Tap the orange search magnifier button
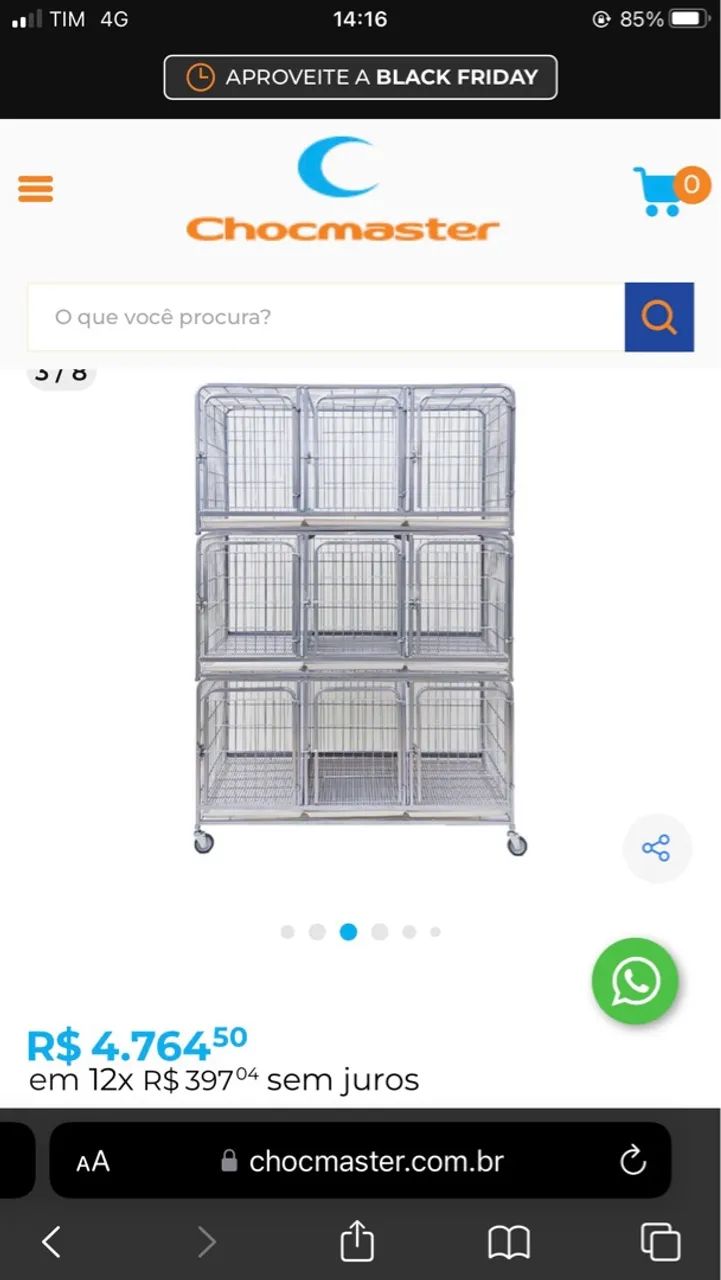Viewport: 721px width, 1280px height. (659, 317)
